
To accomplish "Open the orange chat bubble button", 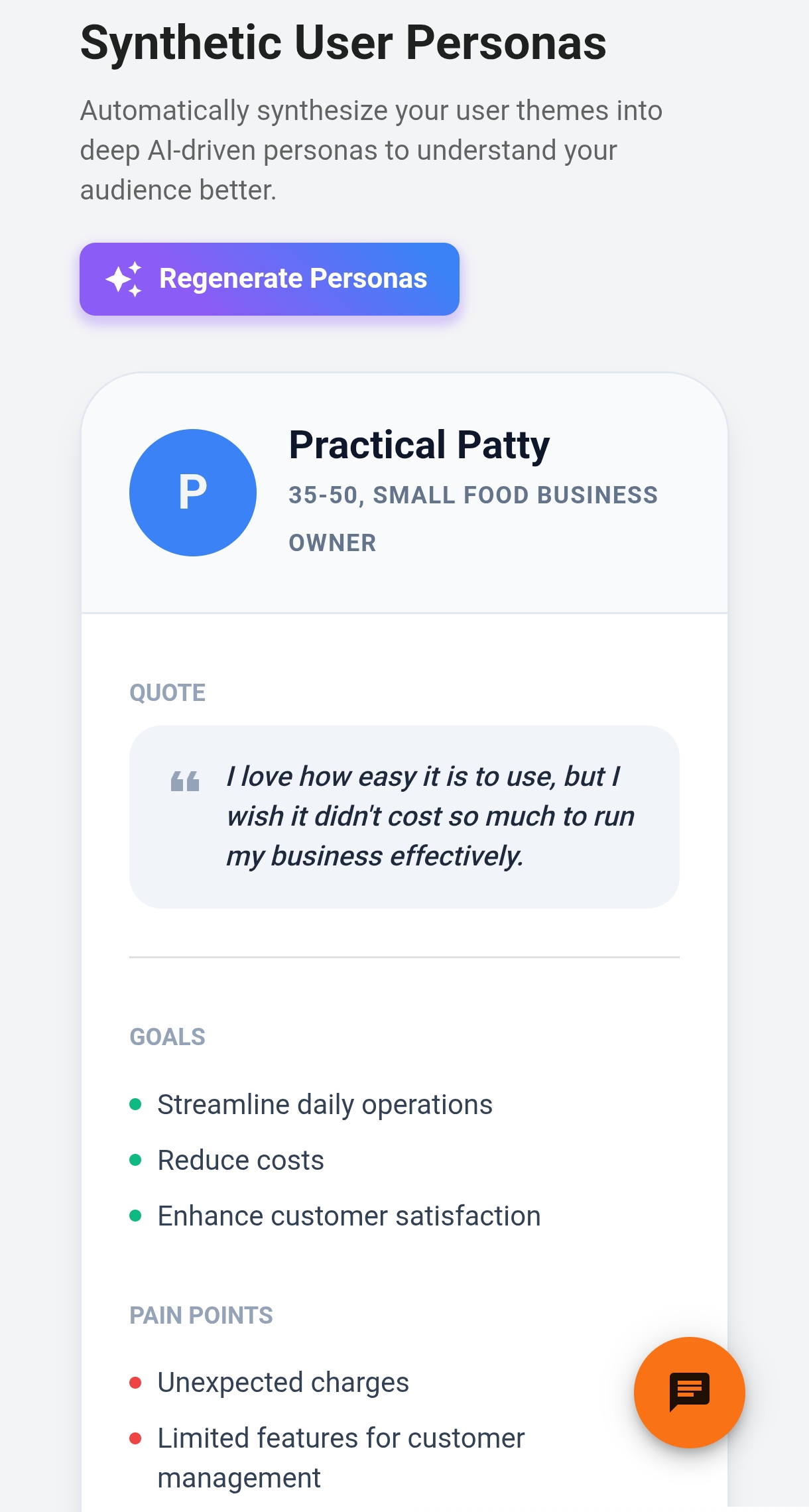I will [689, 1392].
